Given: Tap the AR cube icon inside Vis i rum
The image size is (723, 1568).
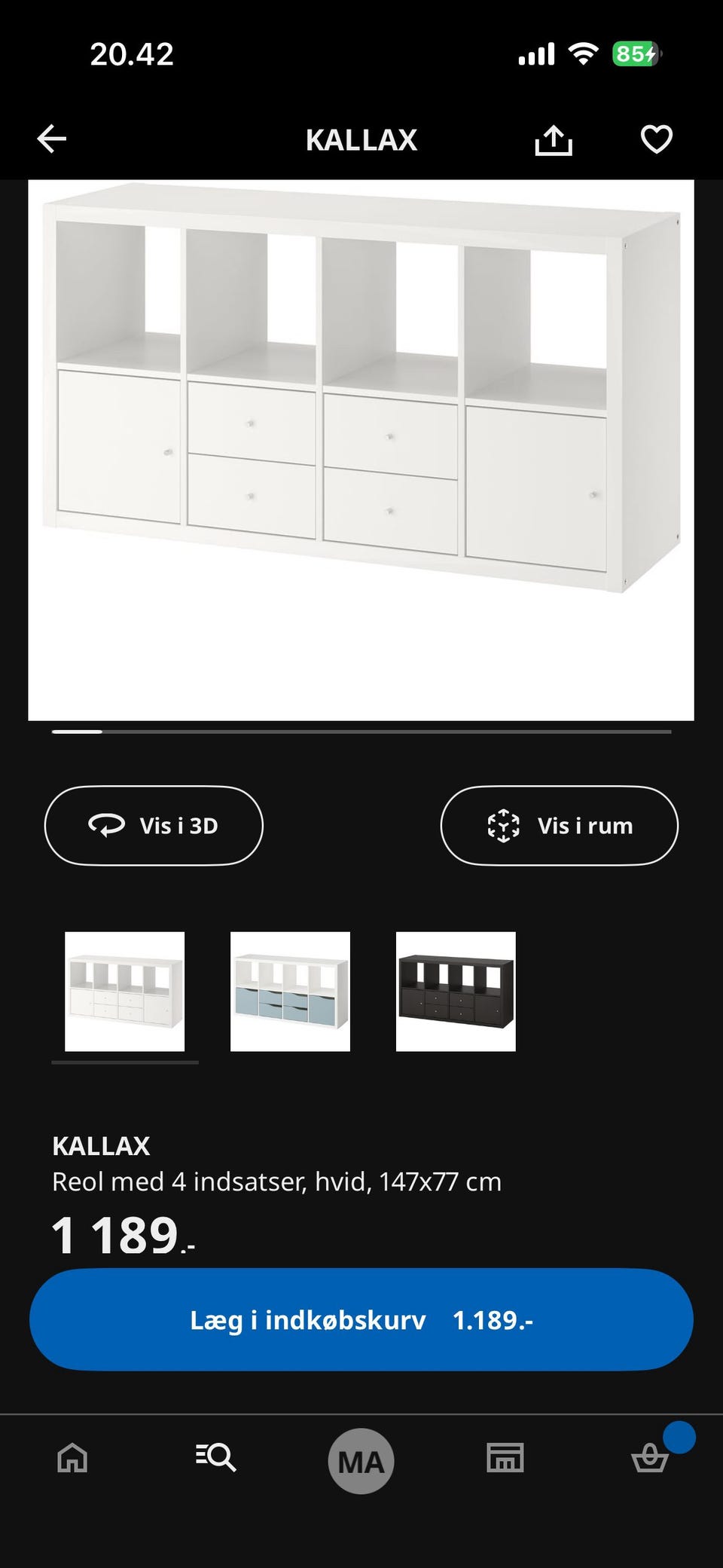Looking at the screenshot, I should tap(503, 825).
